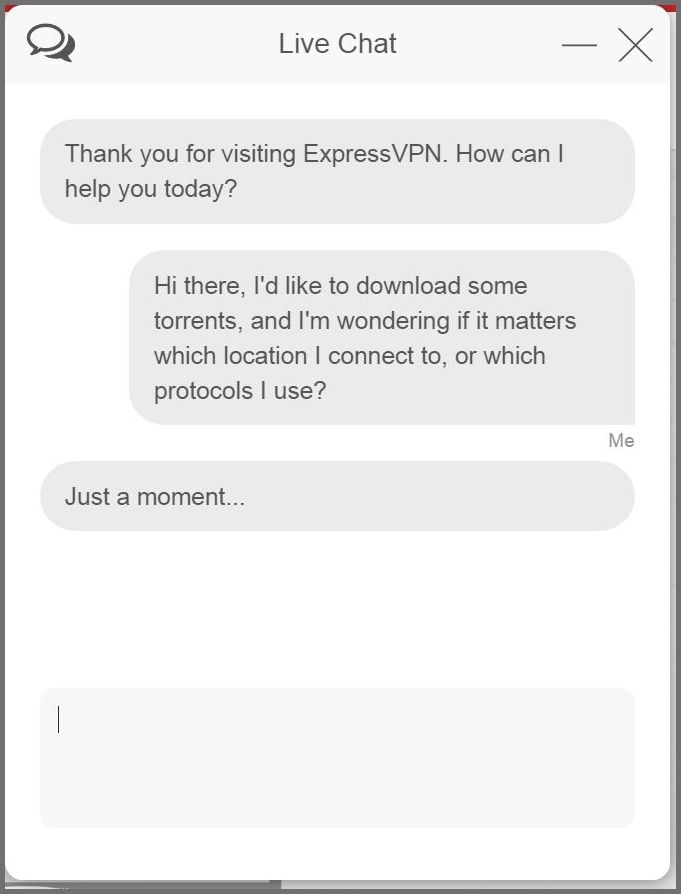681x894 pixels.
Task: Close the Live Chat window
Action: (x=635, y=45)
